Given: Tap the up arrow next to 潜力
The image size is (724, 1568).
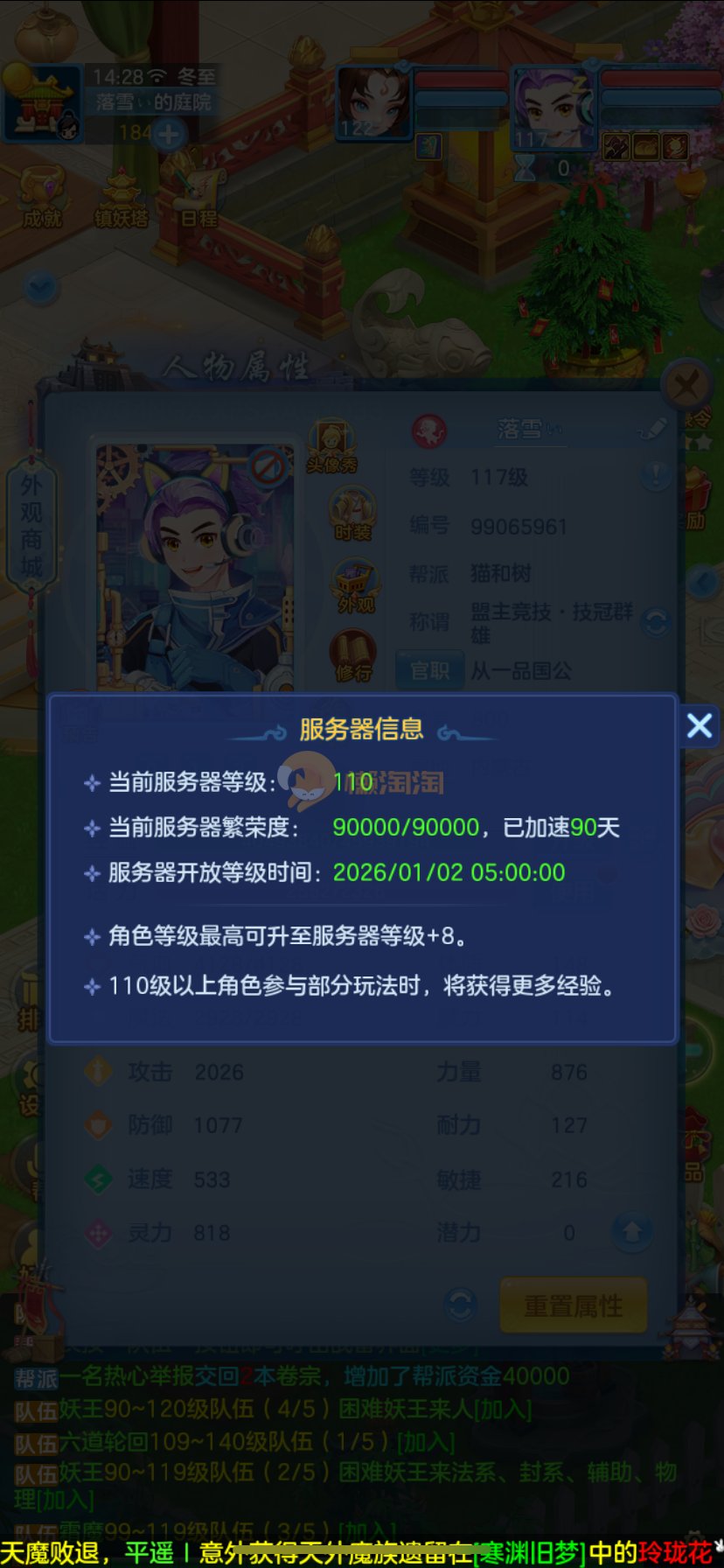Looking at the screenshot, I should (631, 1232).
